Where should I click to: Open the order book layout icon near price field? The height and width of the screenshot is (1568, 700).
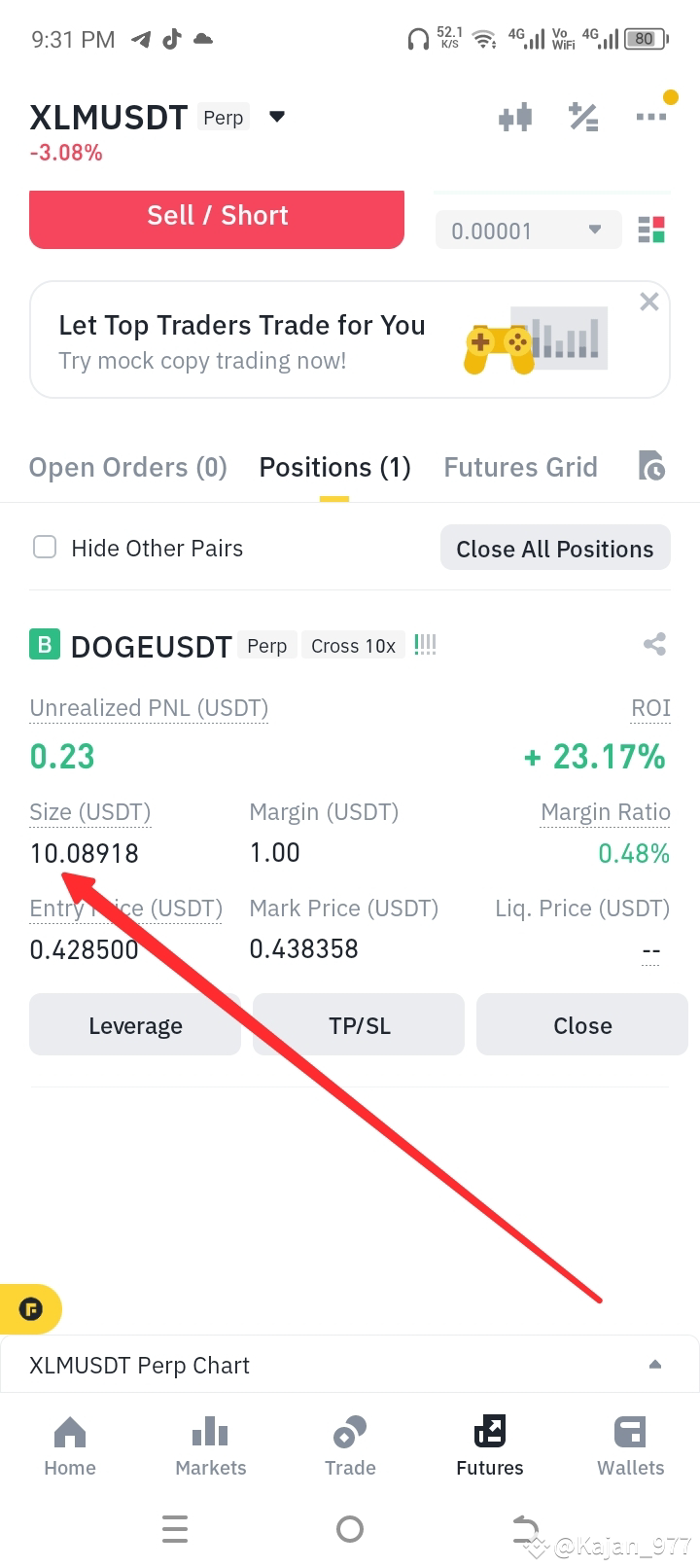pos(650,230)
